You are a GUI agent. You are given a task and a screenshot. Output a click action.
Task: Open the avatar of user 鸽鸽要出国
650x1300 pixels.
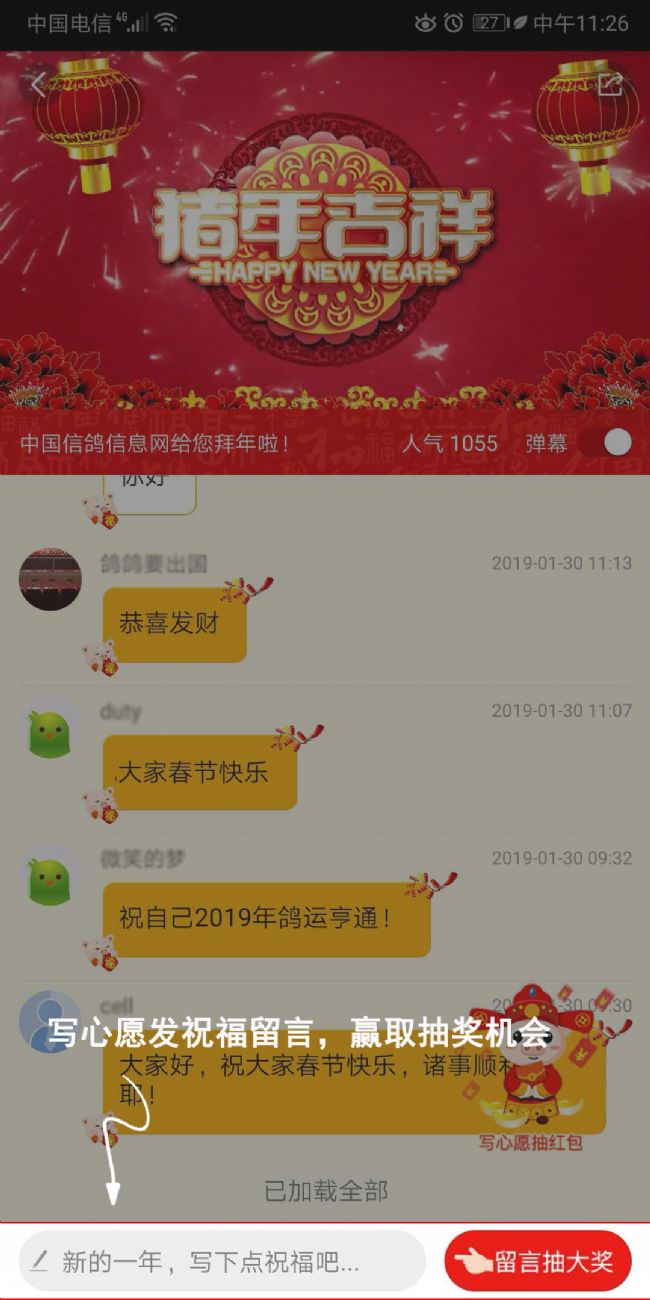(50, 579)
